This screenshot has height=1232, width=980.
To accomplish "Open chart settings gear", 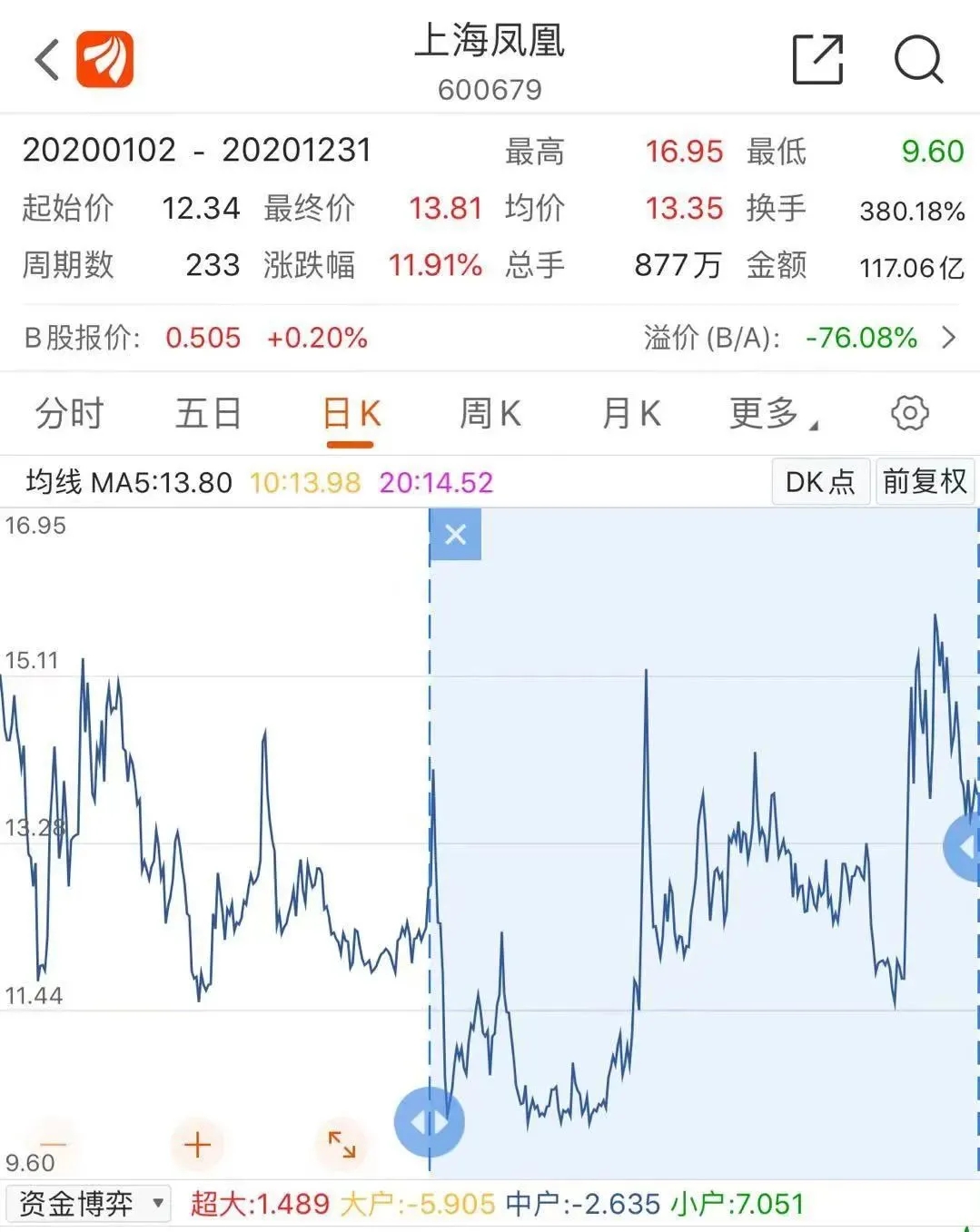I will pos(909,413).
